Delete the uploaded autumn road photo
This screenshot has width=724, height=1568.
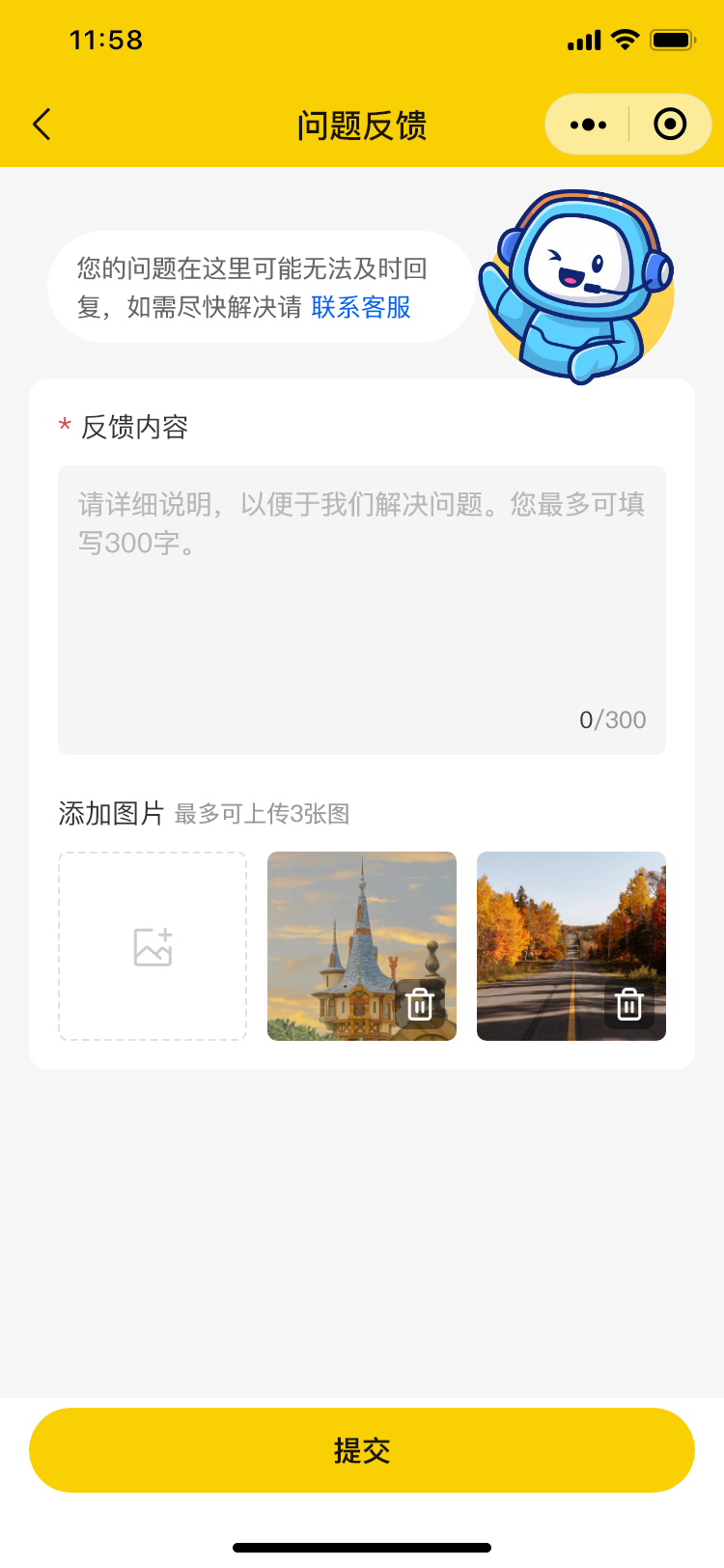(629, 1004)
